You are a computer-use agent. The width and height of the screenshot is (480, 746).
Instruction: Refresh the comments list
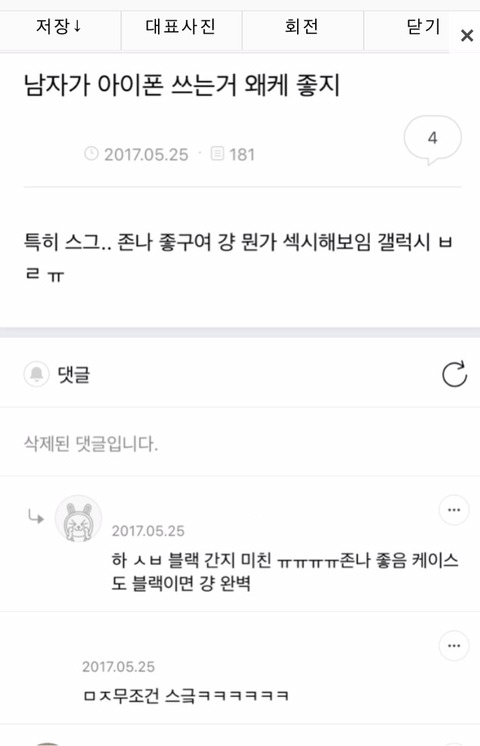(x=454, y=374)
